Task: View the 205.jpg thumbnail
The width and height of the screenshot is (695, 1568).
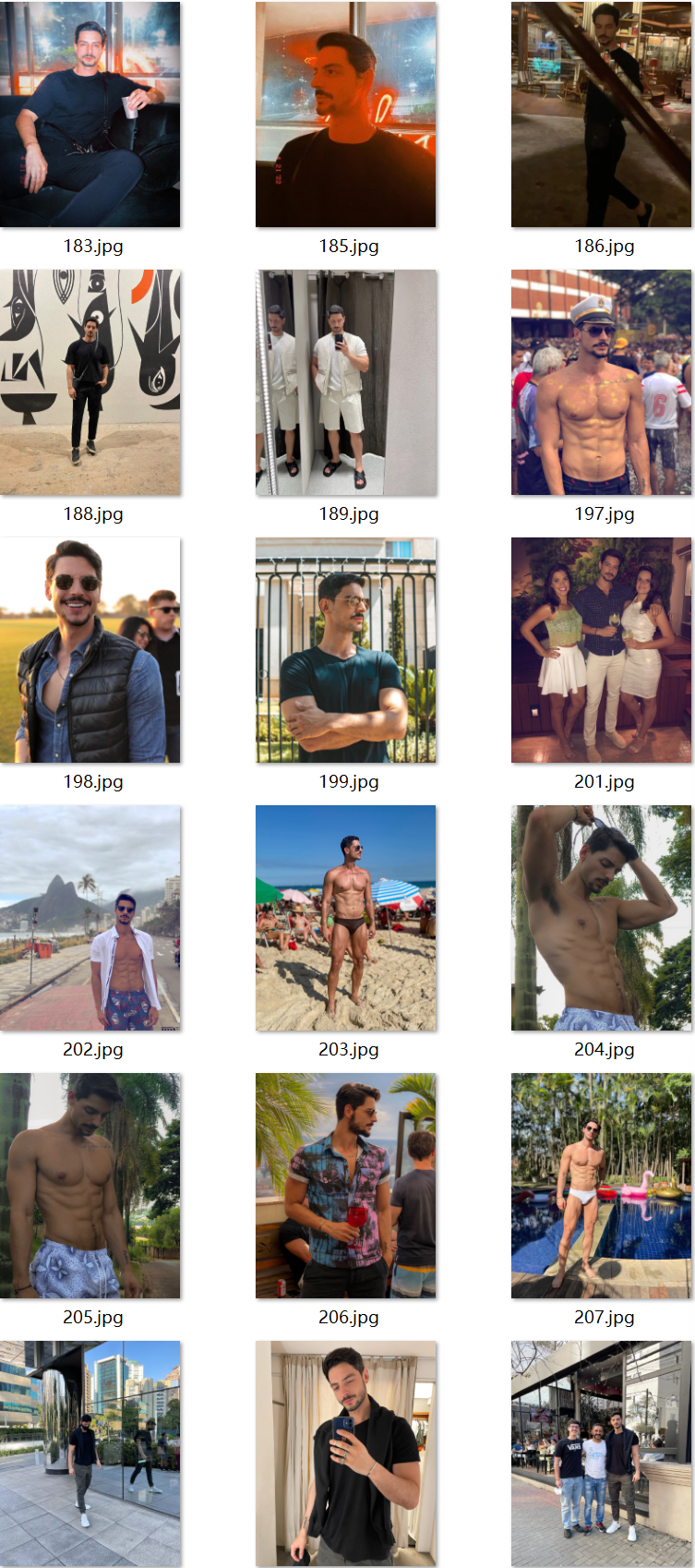Action: [x=90, y=1186]
